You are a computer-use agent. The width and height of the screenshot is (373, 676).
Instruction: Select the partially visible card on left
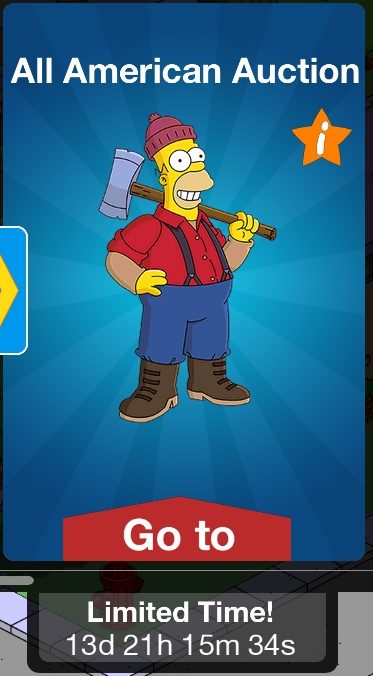pyautogui.click(x=13, y=290)
